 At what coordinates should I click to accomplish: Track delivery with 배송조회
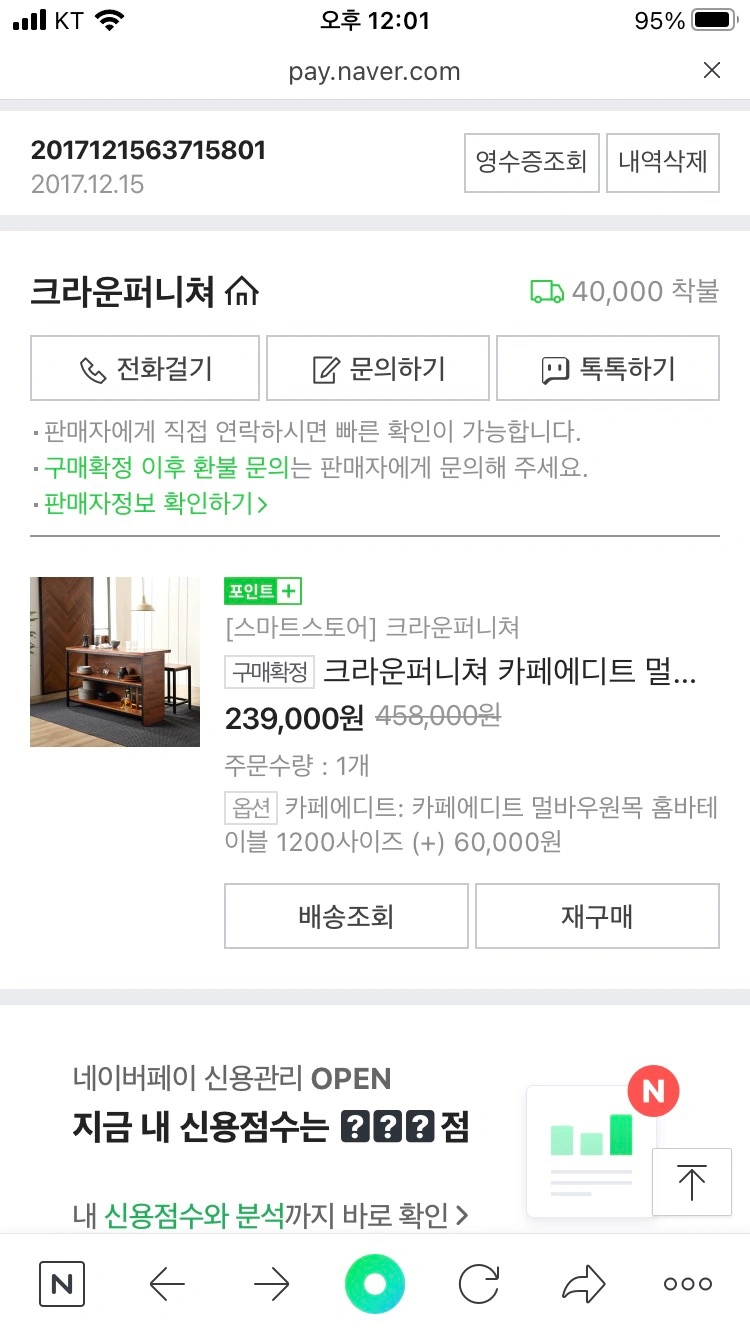pos(346,916)
